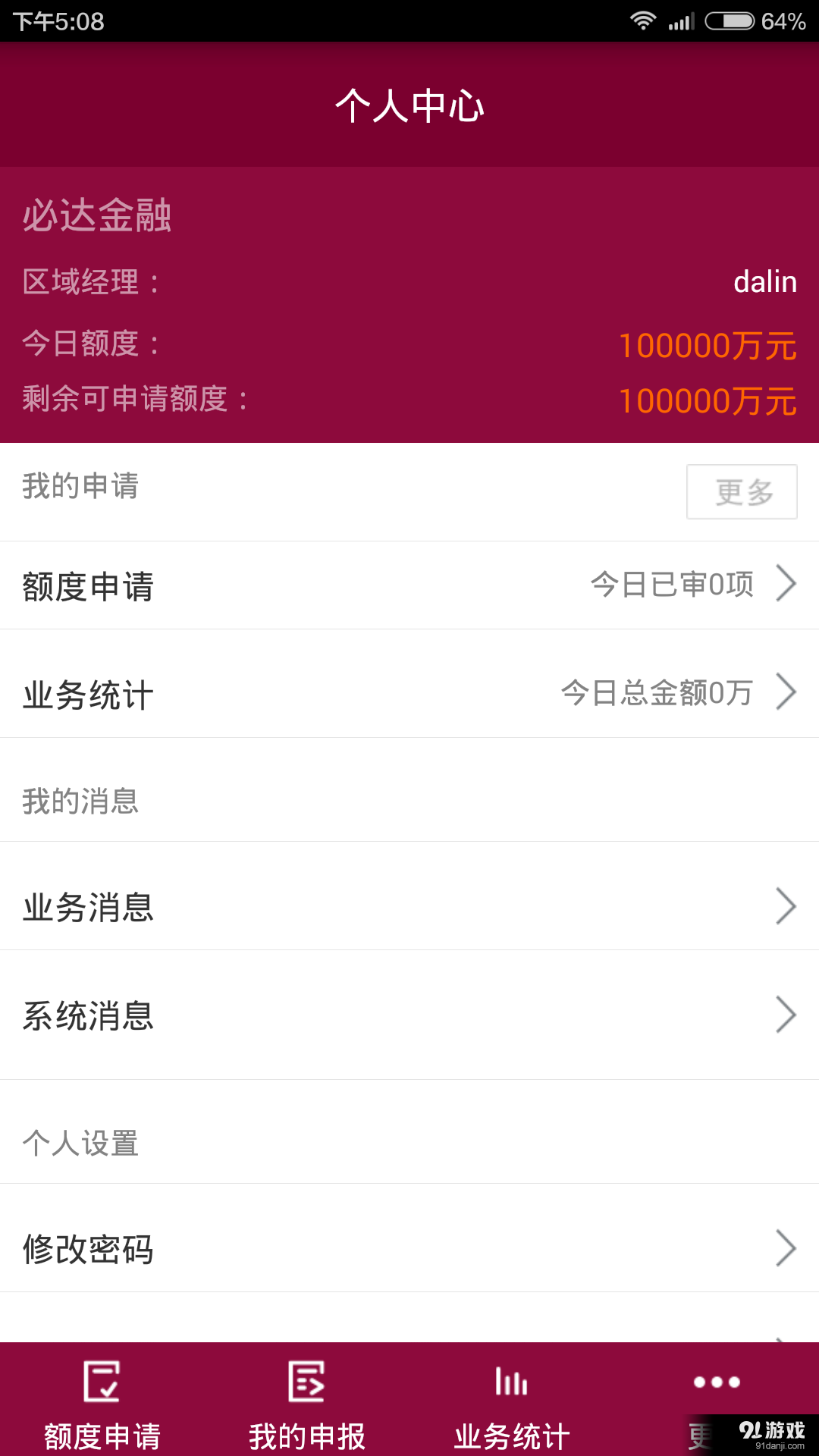The height and width of the screenshot is (1456, 819).
Task: Tap the battery indicator in status bar
Action: click(730, 21)
